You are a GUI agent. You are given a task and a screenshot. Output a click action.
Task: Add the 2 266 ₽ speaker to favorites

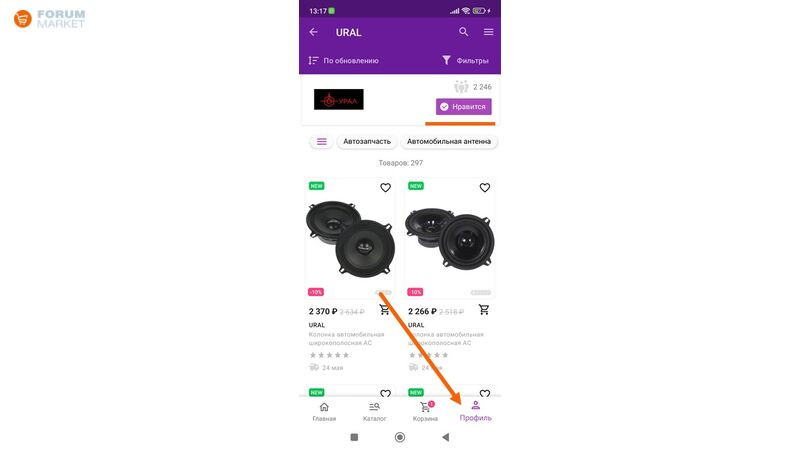pos(484,188)
